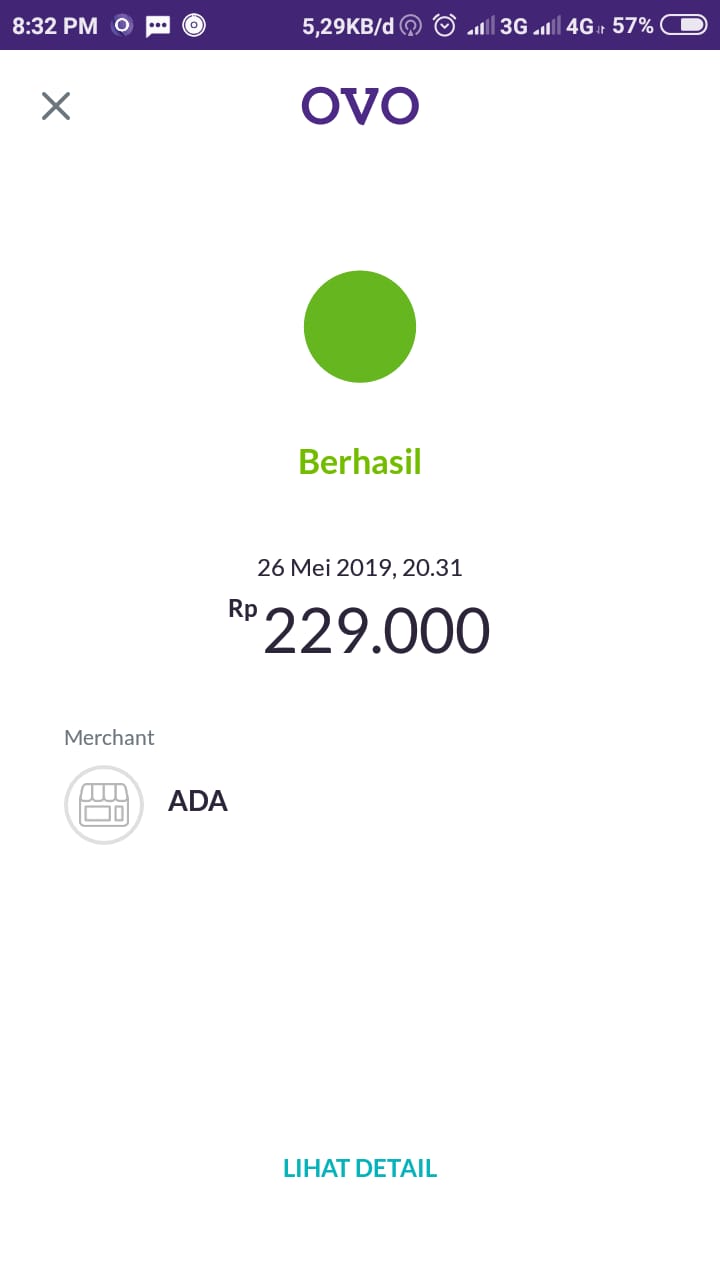
Task: Open Lihat Detail transaction details
Action: pos(360,1168)
